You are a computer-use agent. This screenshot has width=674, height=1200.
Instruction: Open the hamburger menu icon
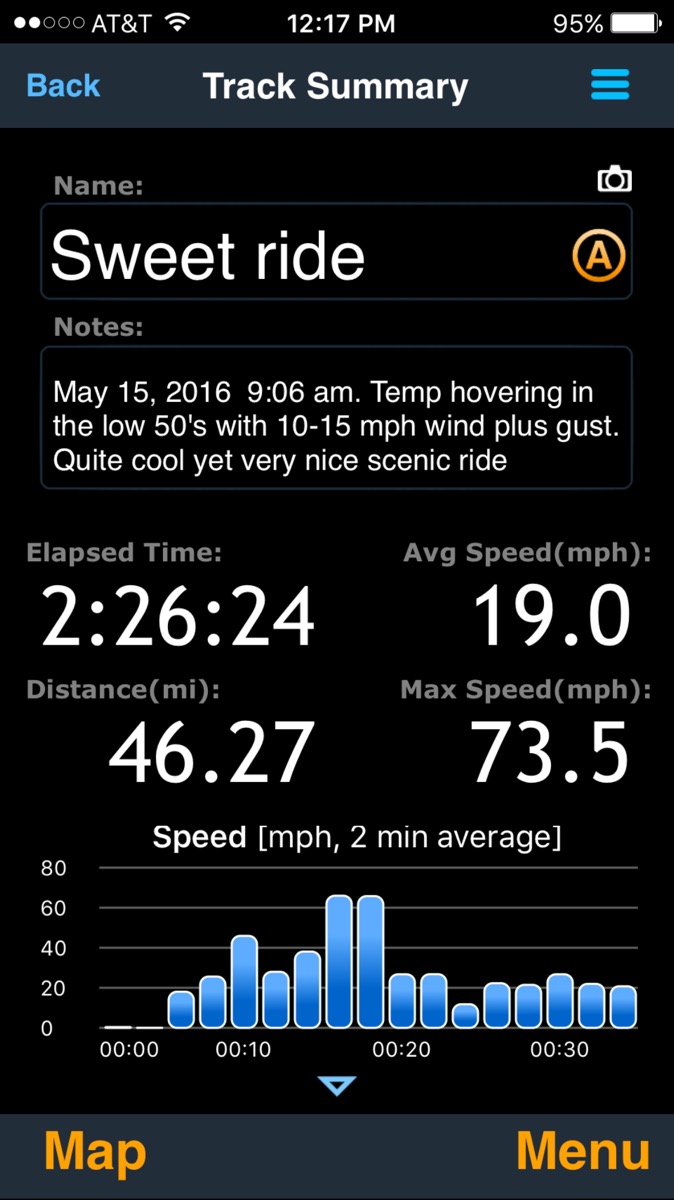610,85
